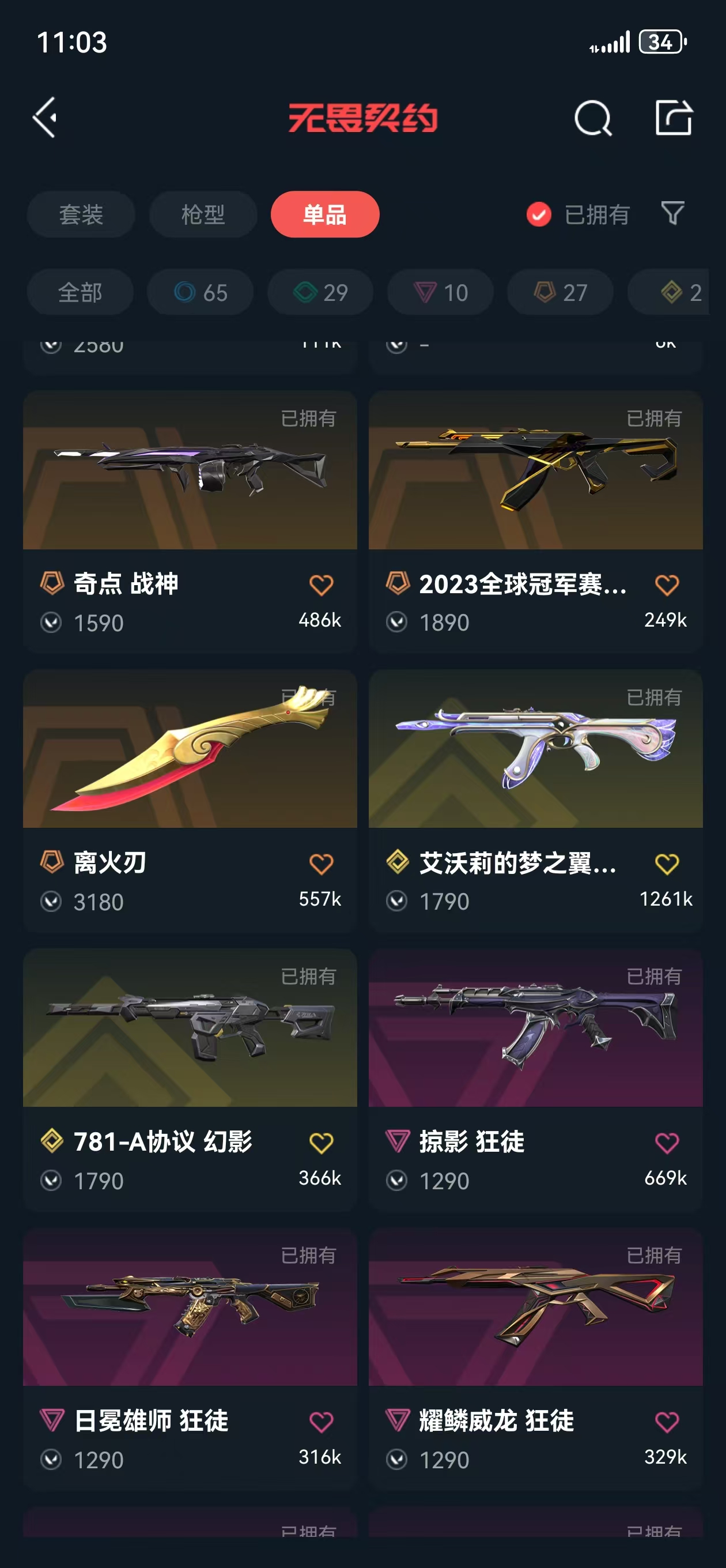This screenshot has width=726, height=1568.
Task: Go back using the top-left arrow
Action: [x=46, y=118]
